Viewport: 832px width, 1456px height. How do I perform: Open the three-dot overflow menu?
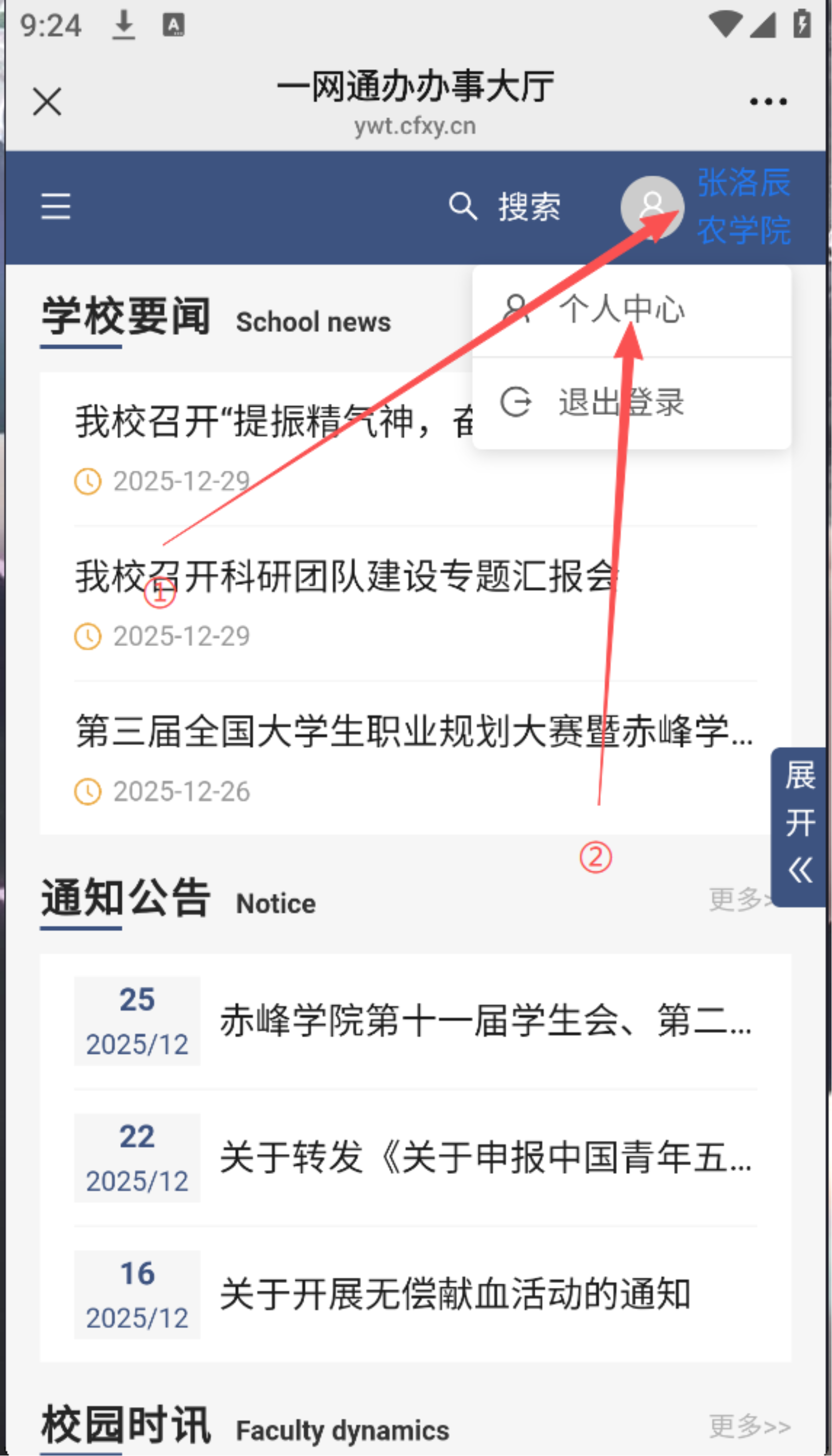tap(768, 102)
